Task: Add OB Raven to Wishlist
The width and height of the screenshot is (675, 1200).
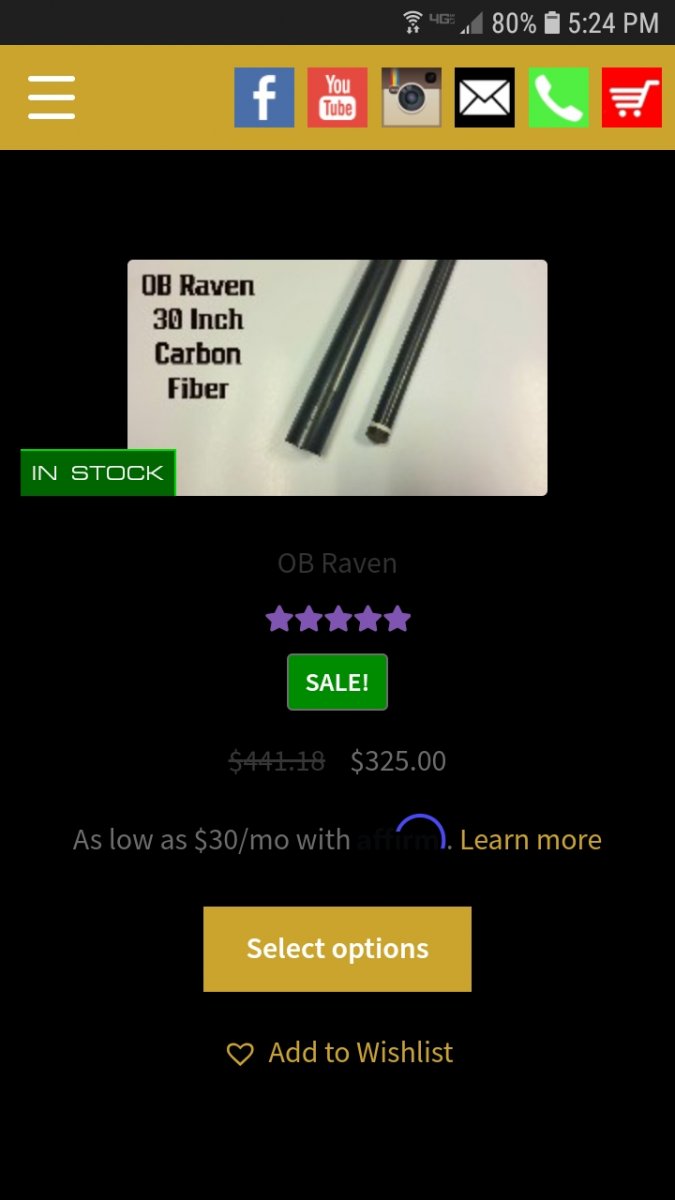Action: (x=340, y=1052)
